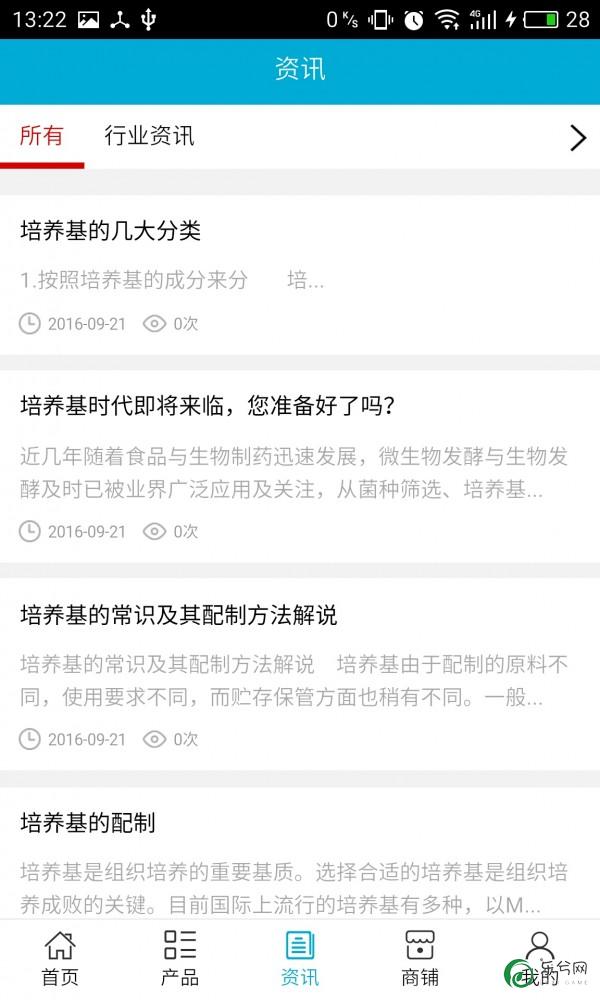This screenshot has width=600, height=1000.
Task: Select the 资讯 bottom tab
Action: 300,958
